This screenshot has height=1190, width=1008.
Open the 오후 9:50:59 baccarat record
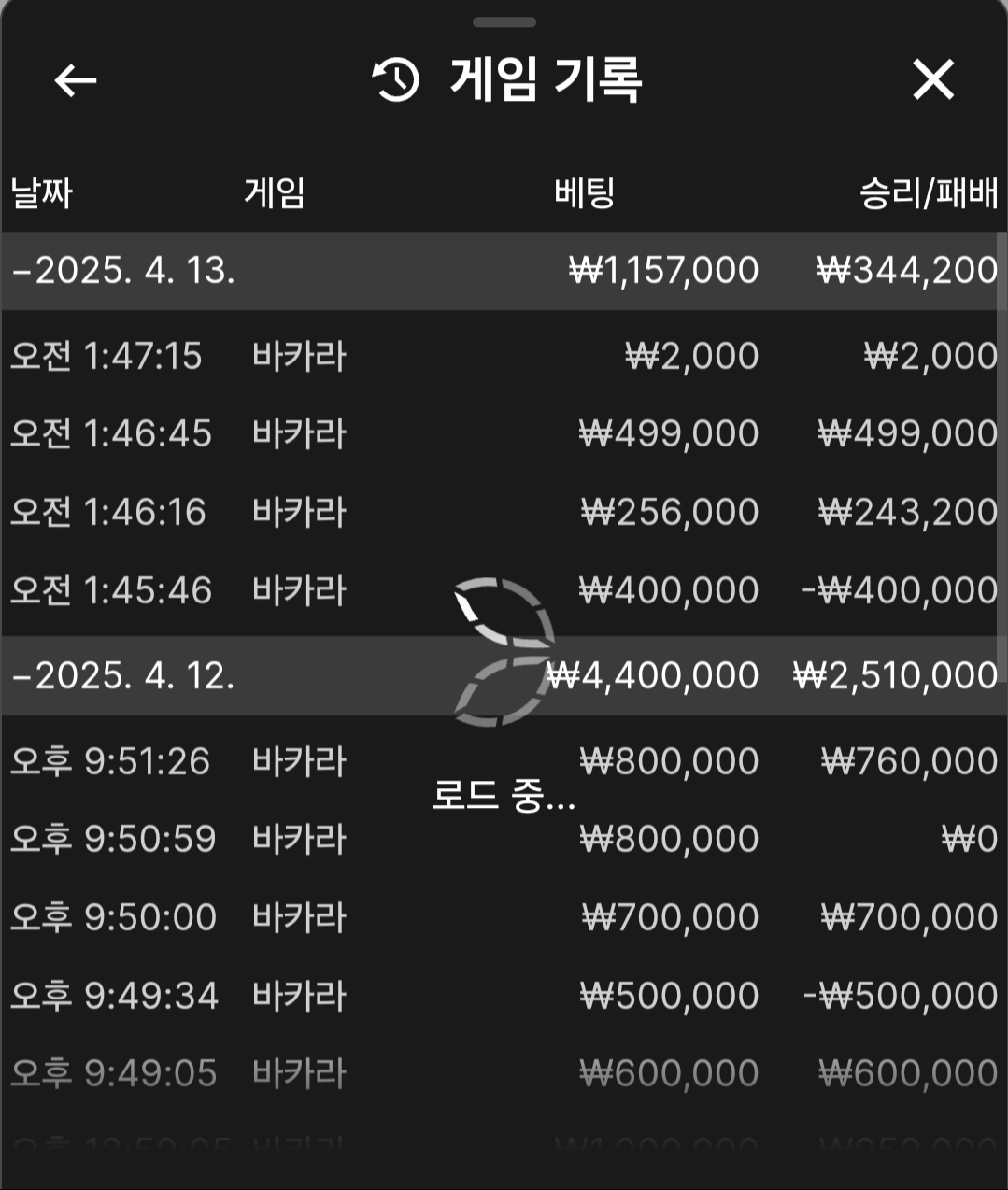pos(299,839)
